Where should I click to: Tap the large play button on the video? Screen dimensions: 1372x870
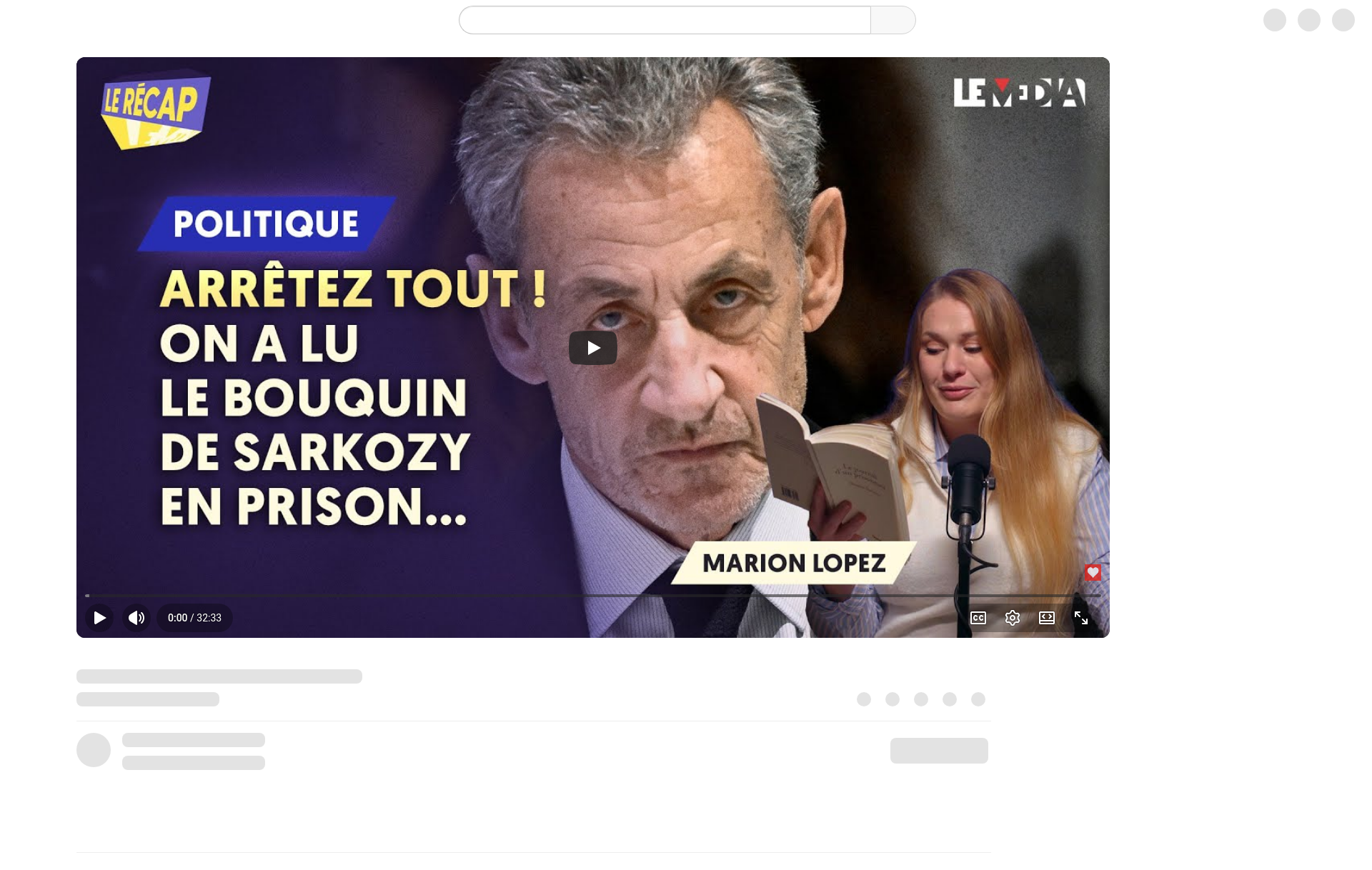click(x=592, y=348)
